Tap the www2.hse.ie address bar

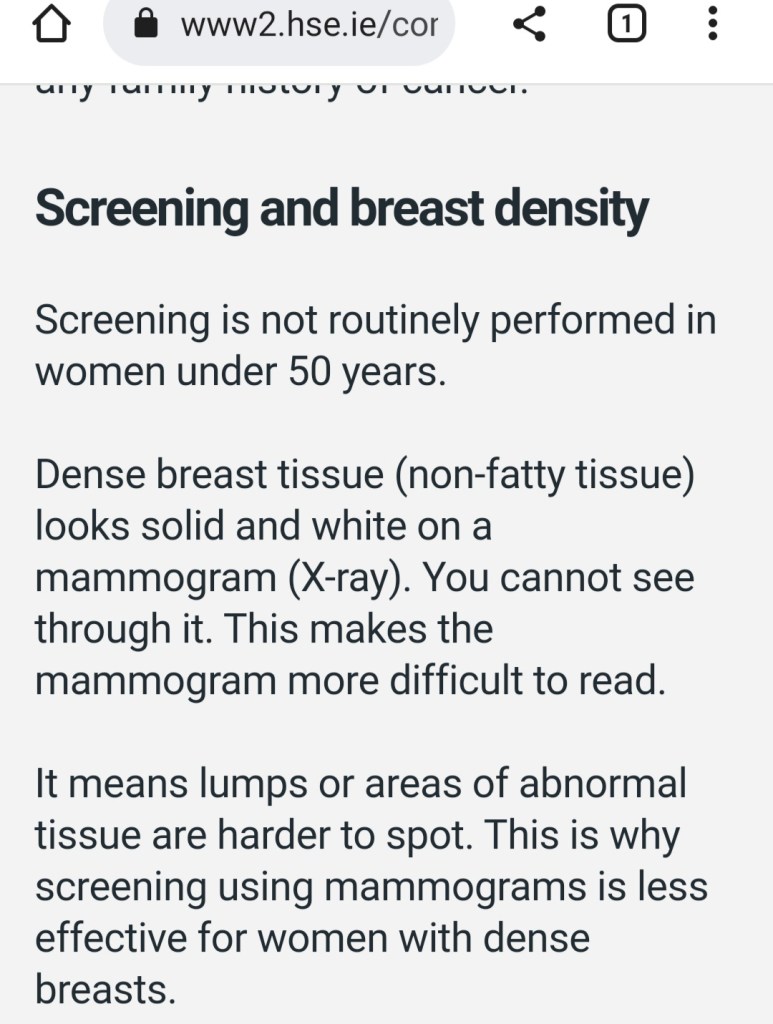290,25
